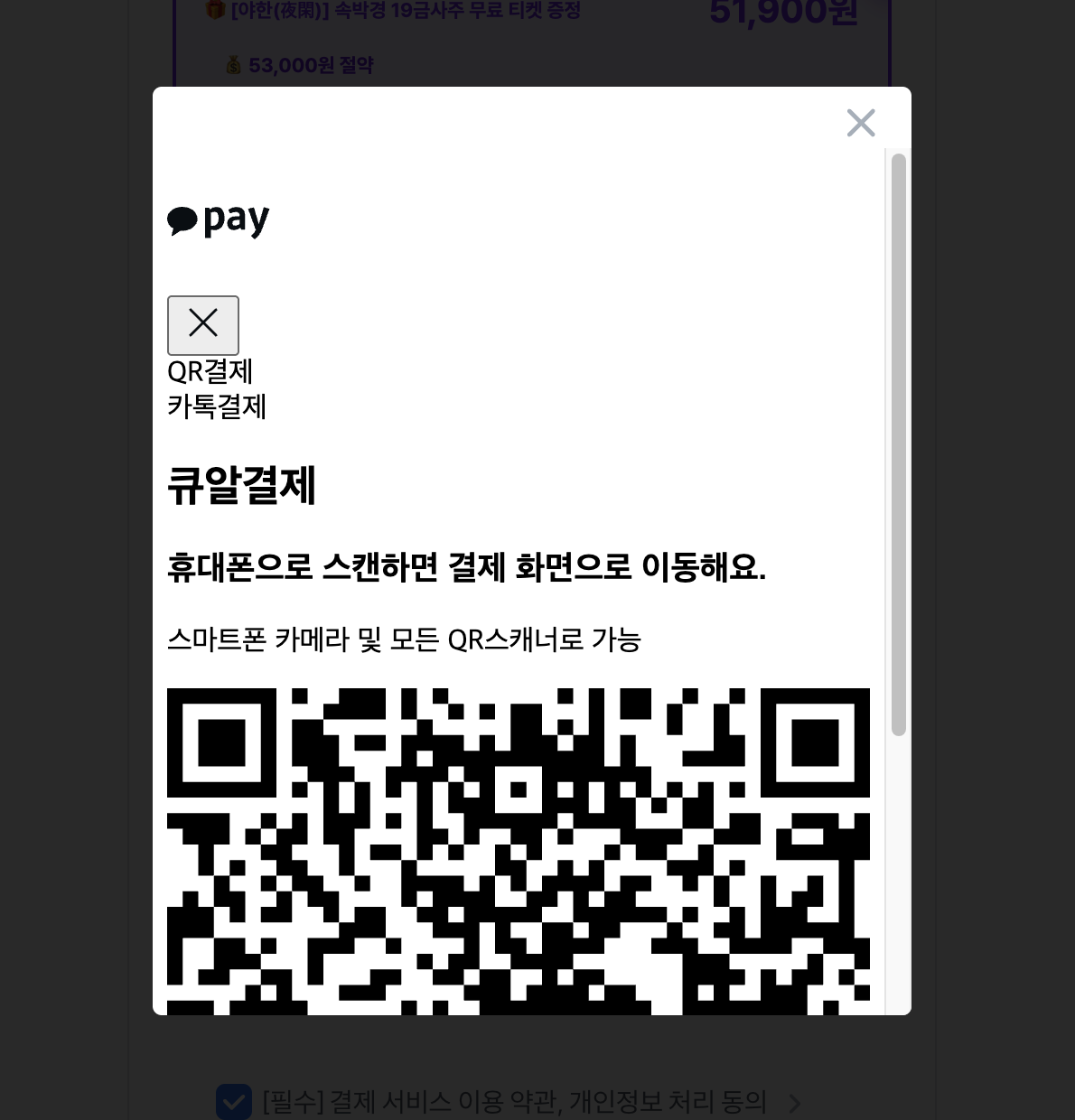This screenshot has height=1120, width=1075.
Task: Select the QR결제 payment option
Action: coord(210,371)
